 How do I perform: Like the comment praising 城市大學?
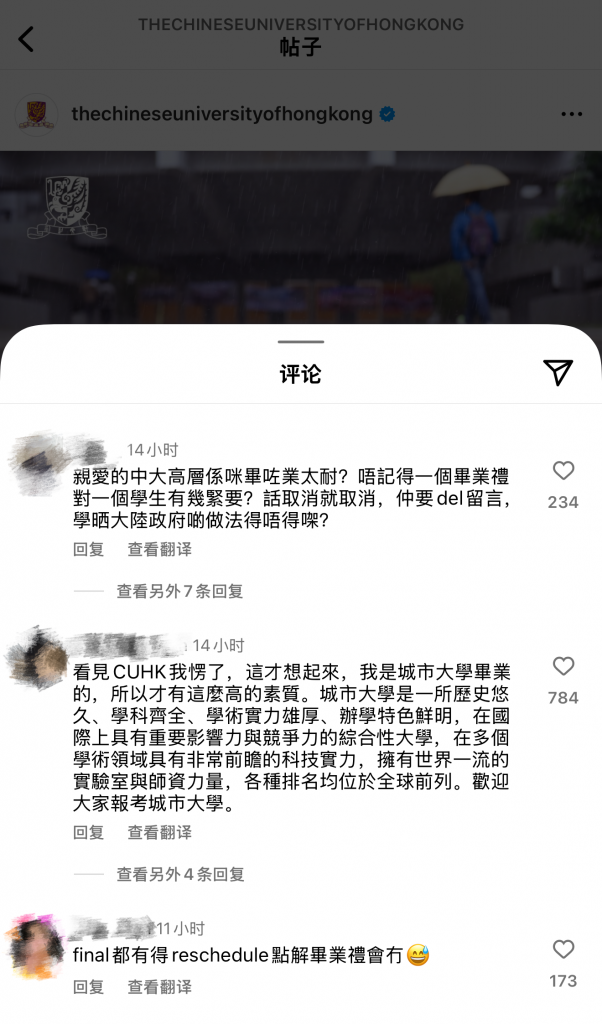pos(563,666)
